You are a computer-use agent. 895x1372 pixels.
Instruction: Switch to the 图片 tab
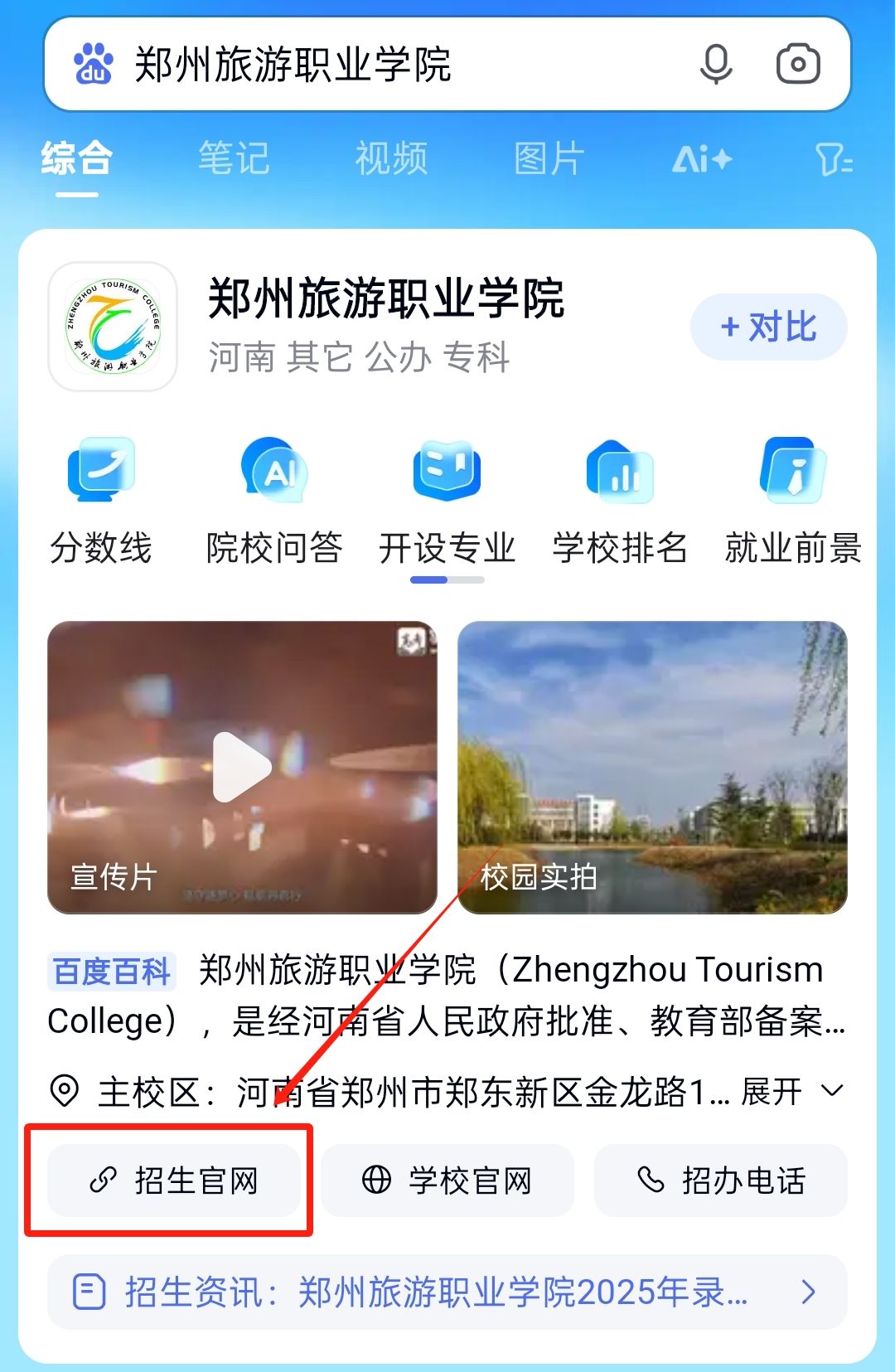coord(549,158)
